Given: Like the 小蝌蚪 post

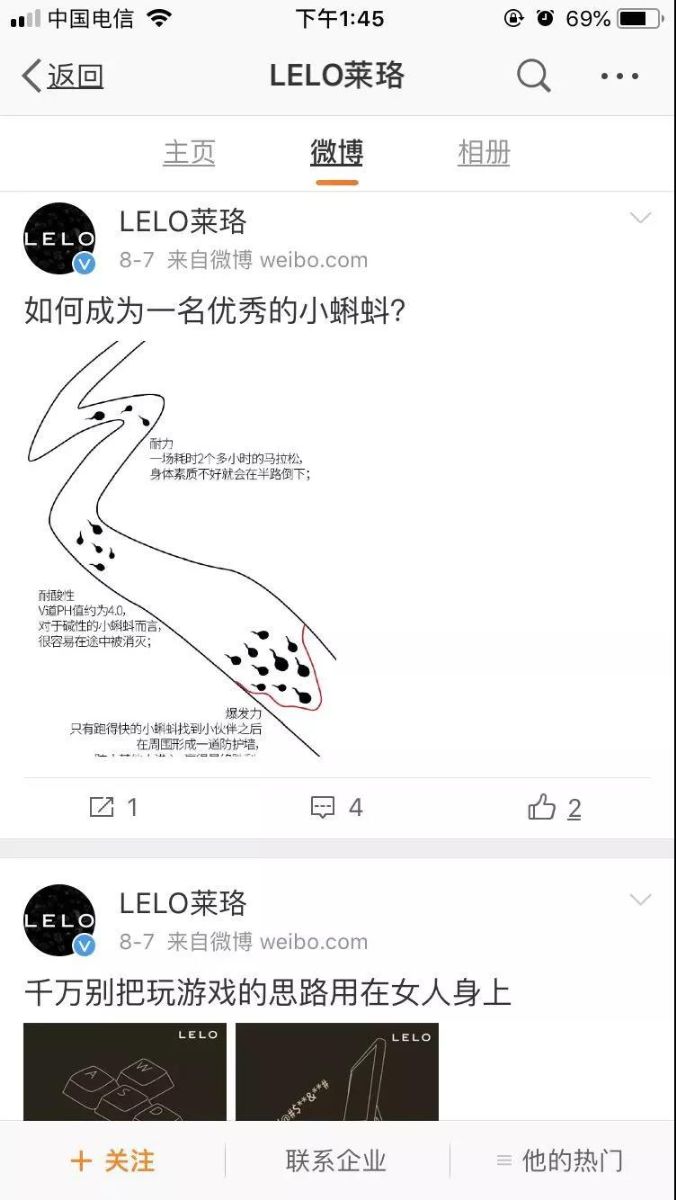Looking at the screenshot, I should coord(555,807).
